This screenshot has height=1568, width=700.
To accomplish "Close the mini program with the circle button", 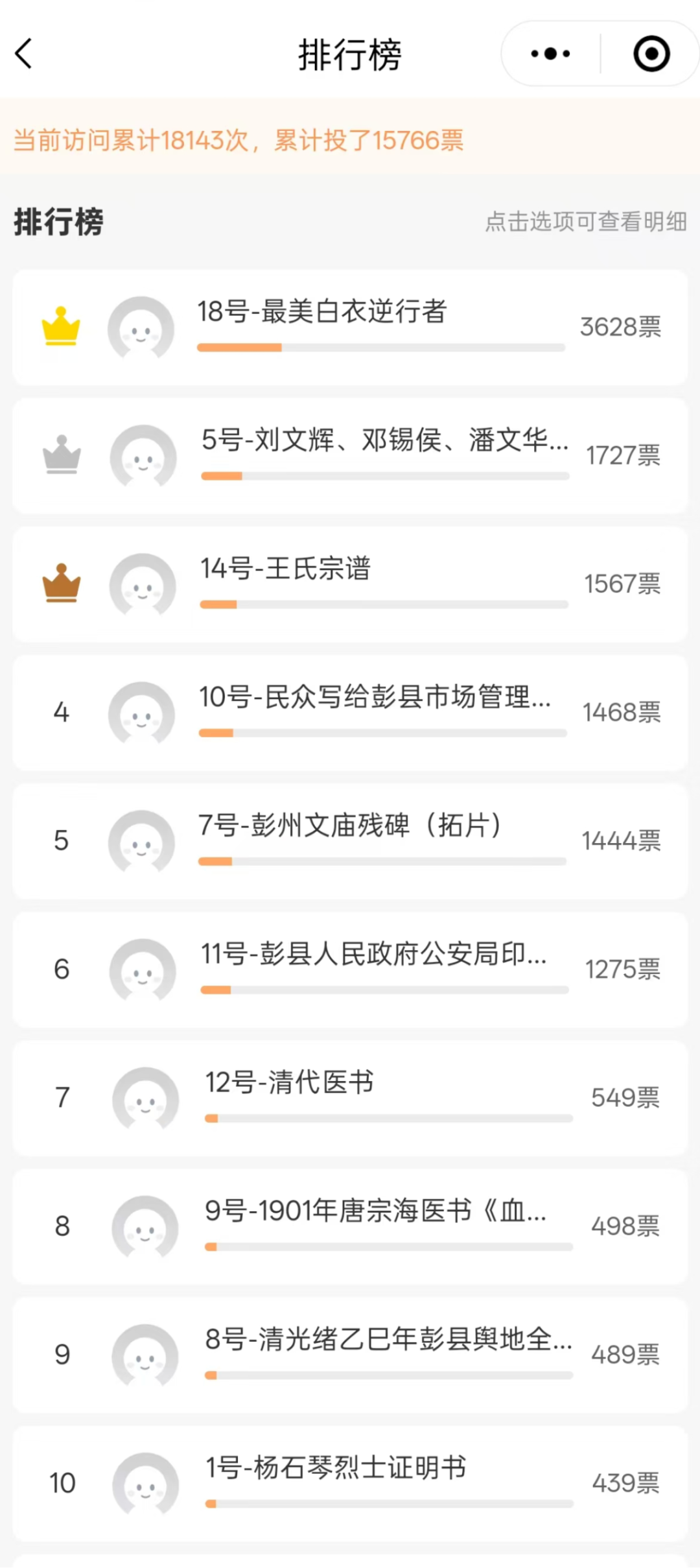I will (x=651, y=54).
